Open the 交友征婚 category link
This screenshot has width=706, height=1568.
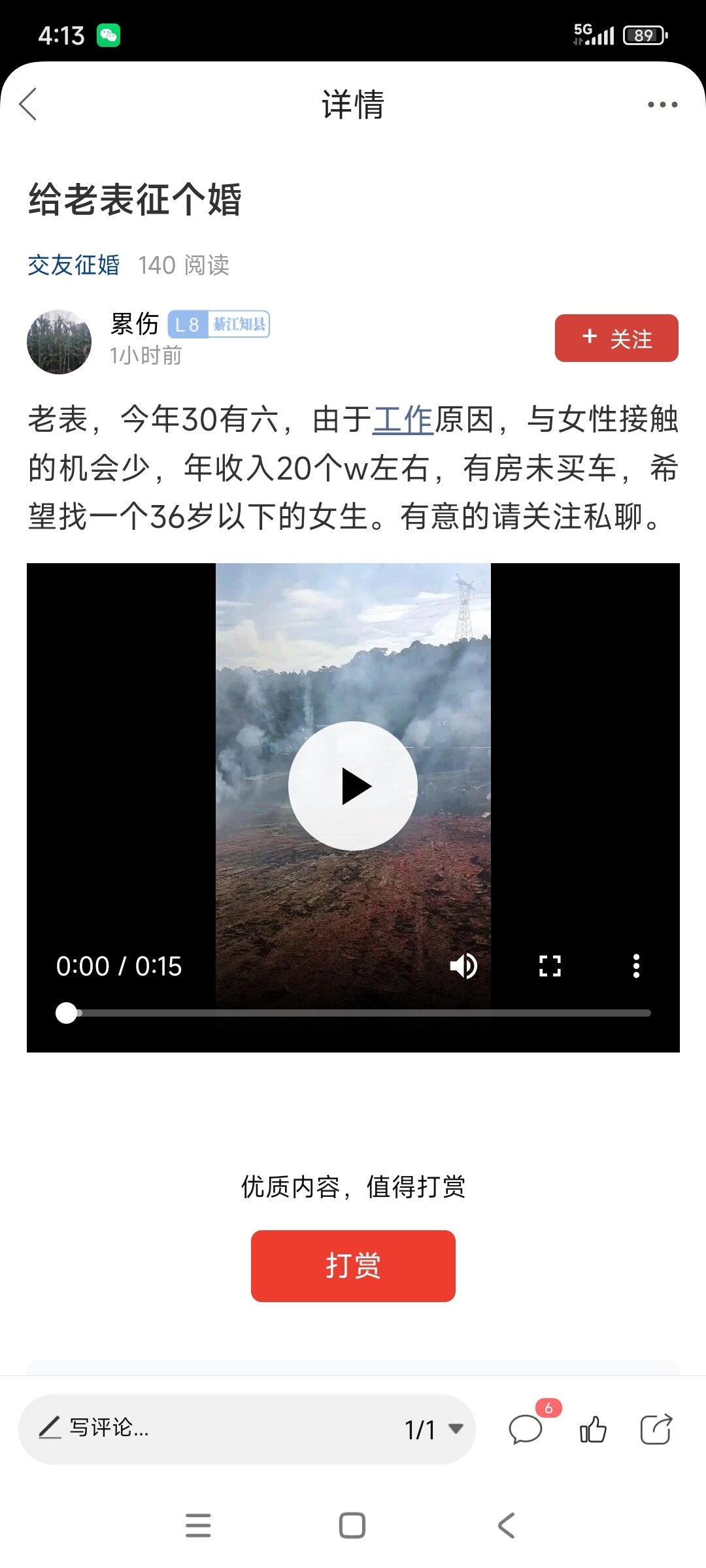coord(73,265)
